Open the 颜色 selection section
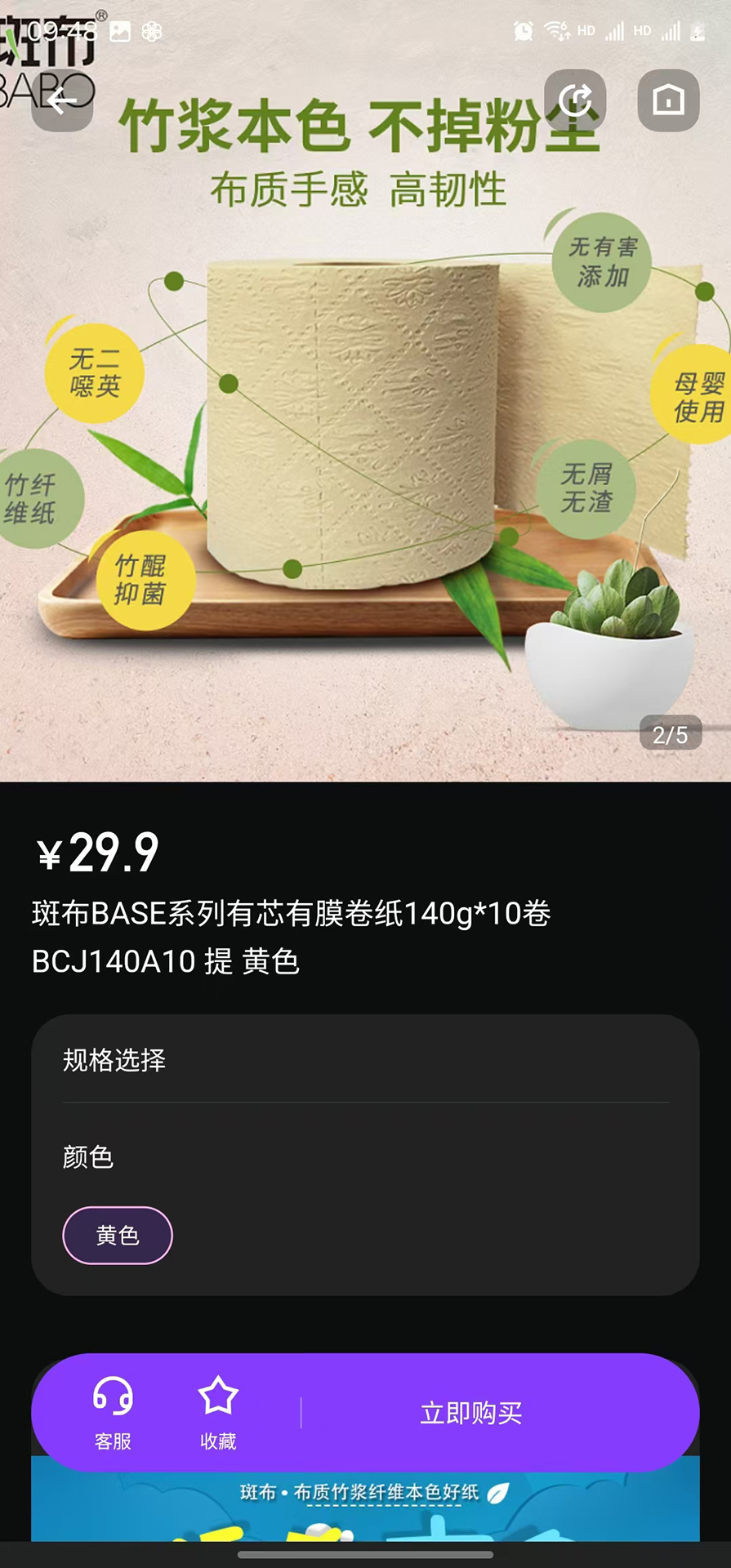This screenshot has height=1568, width=731. [x=88, y=1158]
